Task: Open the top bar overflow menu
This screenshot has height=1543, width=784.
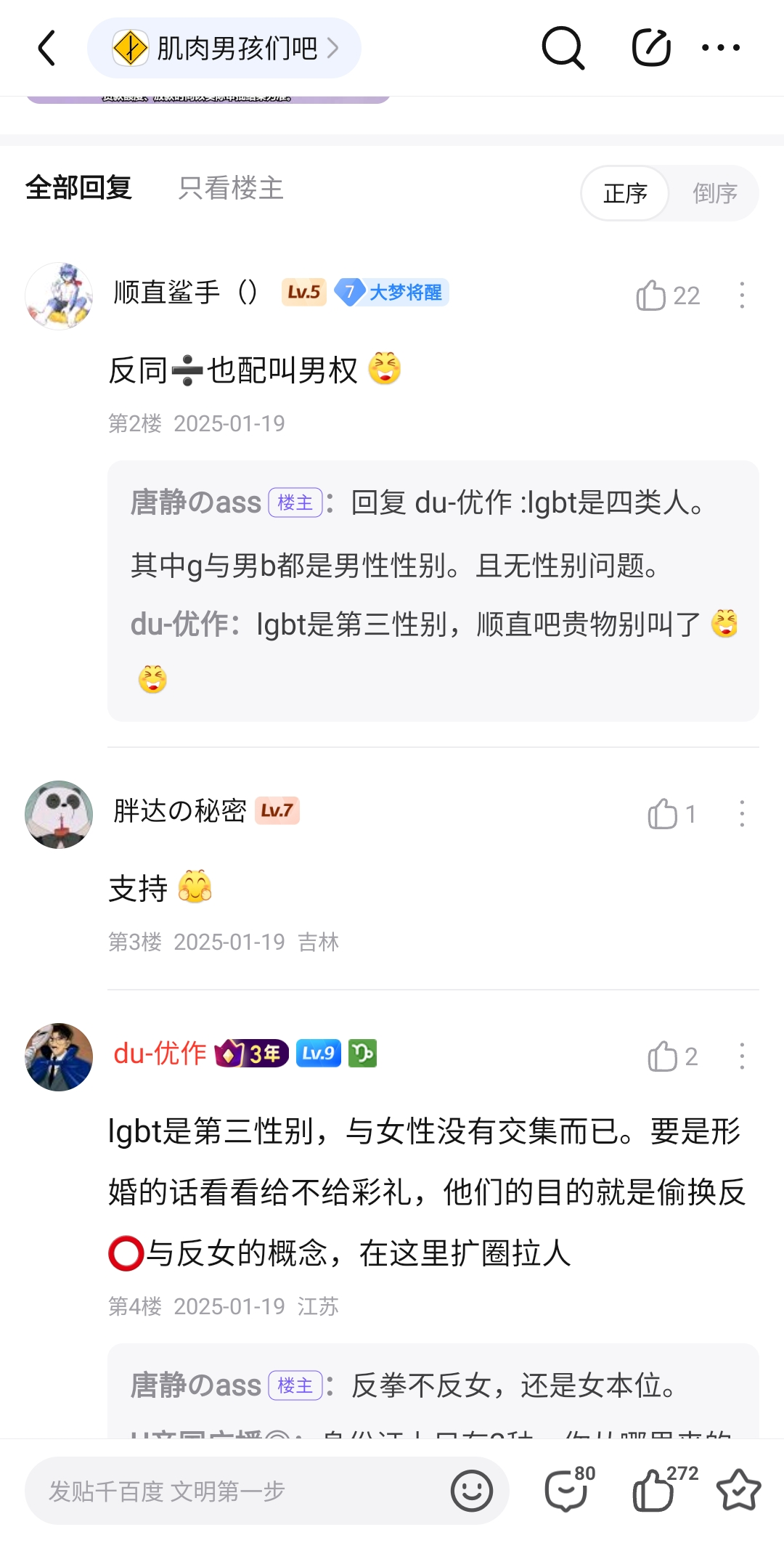Action: [x=721, y=48]
